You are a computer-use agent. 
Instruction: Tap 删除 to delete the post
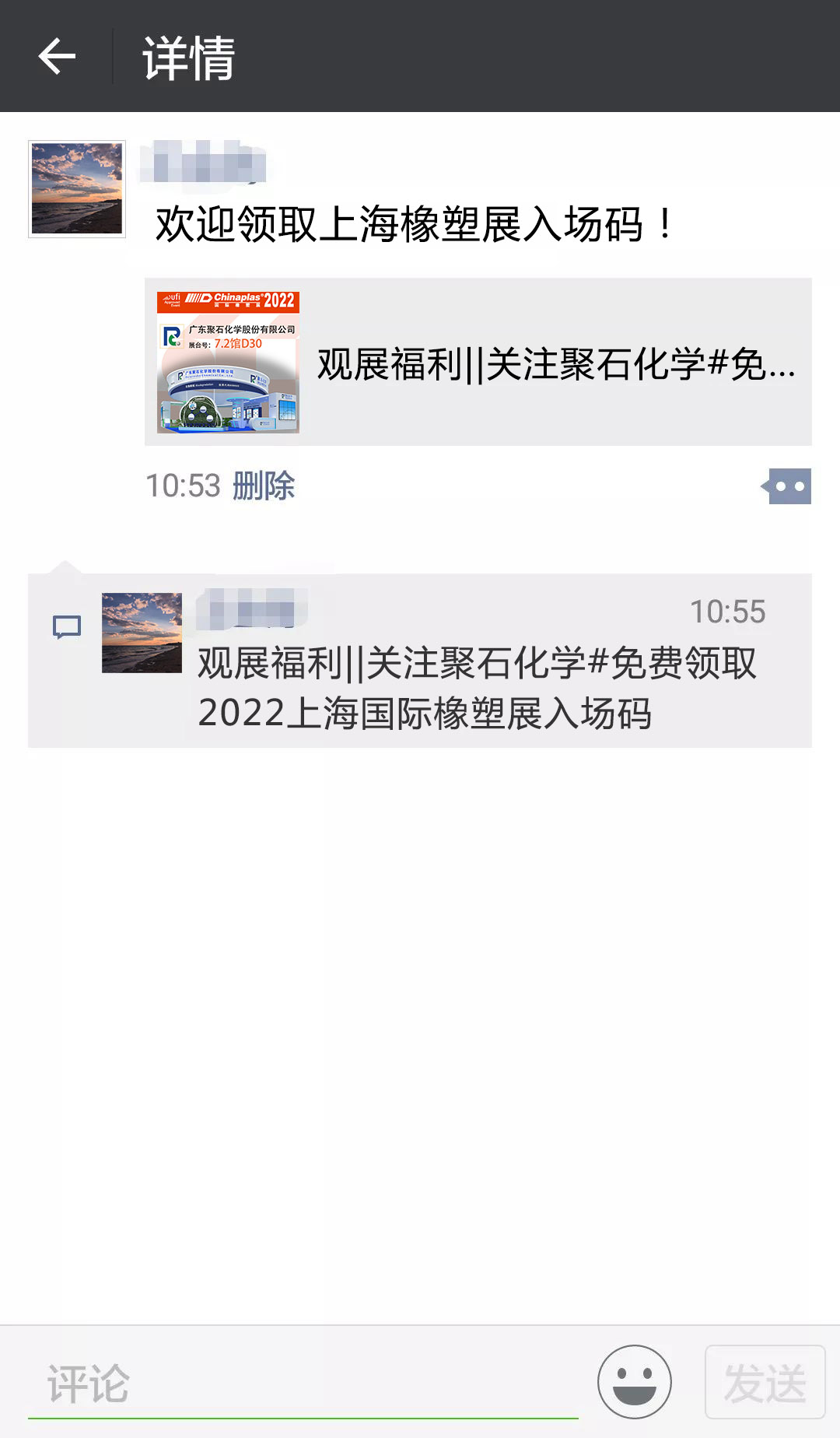click(264, 486)
